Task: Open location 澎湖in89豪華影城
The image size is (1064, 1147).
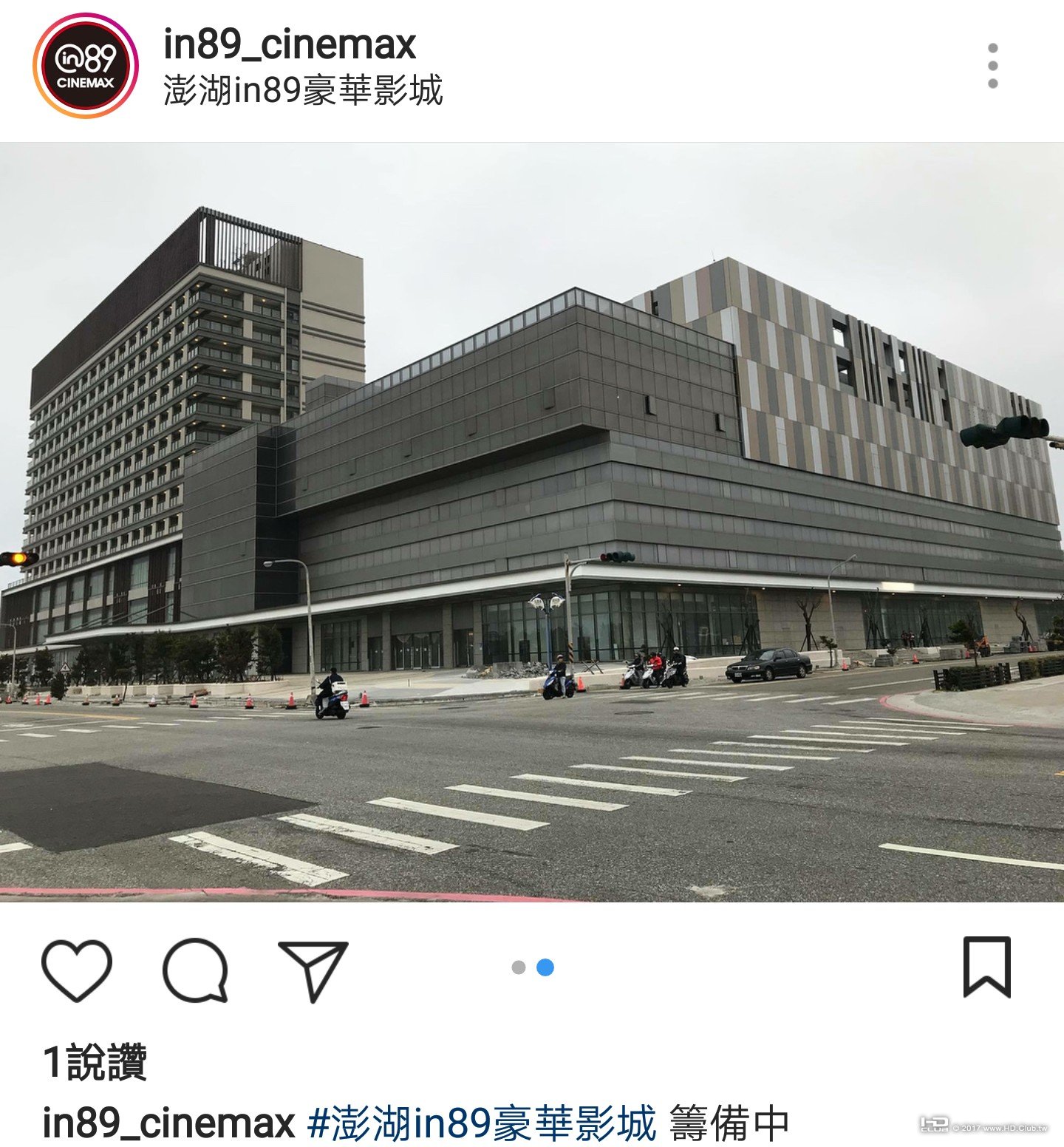Action: click(x=303, y=91)
